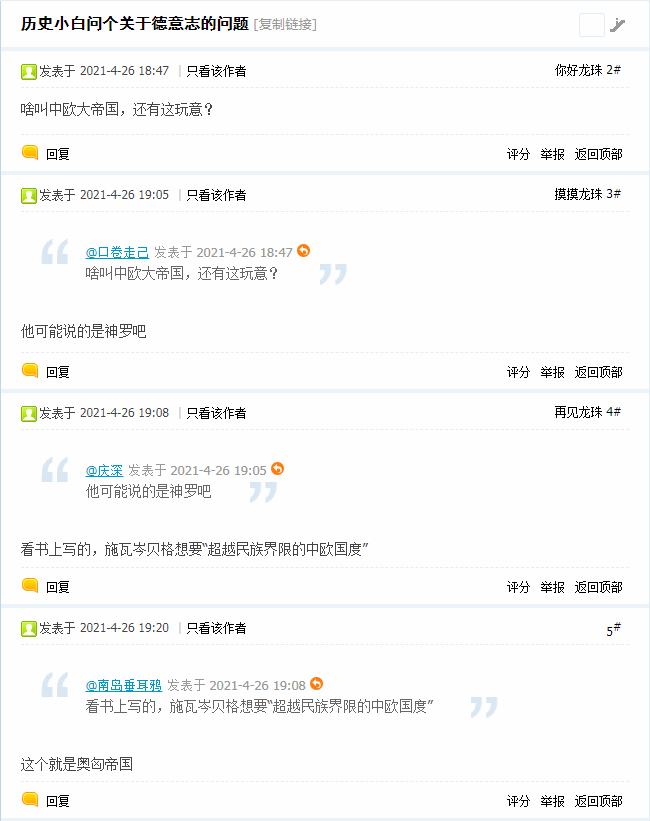Return to top from the 2# post
This screenshot has width=650, height=821.
tap(598, 154)
